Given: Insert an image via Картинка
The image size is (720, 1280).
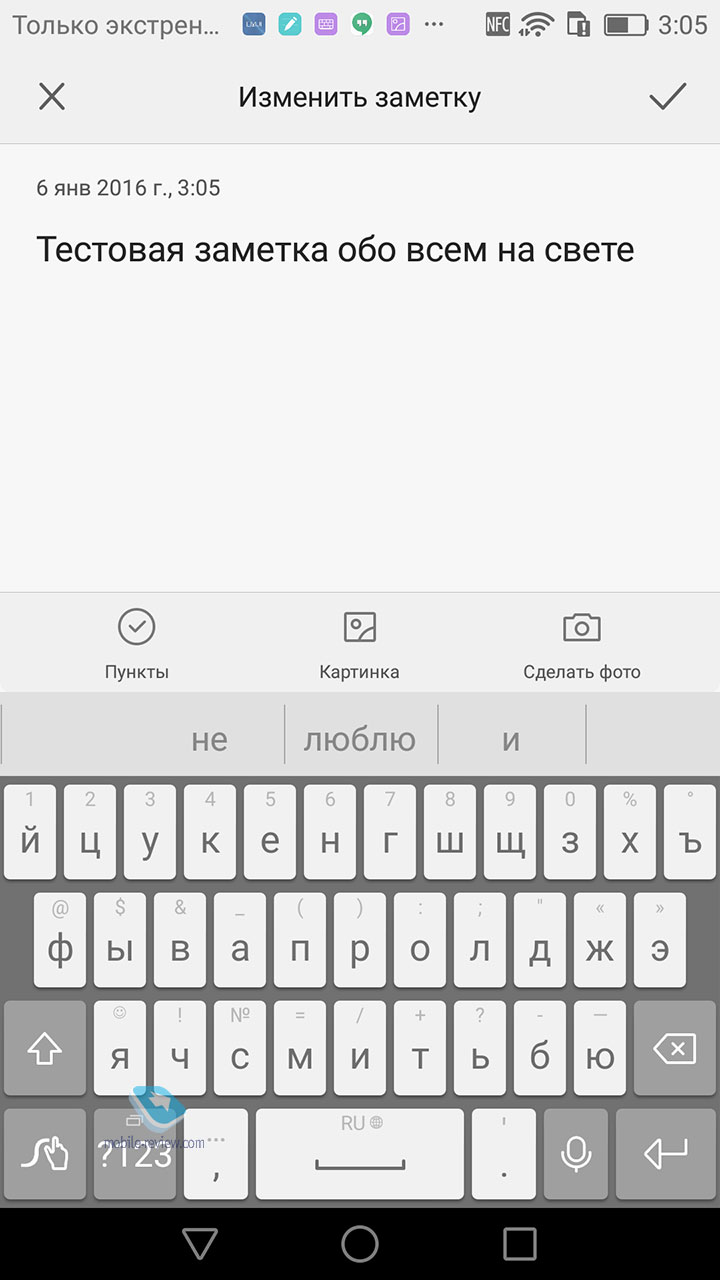Looking at the screenshot, I should coord(359,645).
